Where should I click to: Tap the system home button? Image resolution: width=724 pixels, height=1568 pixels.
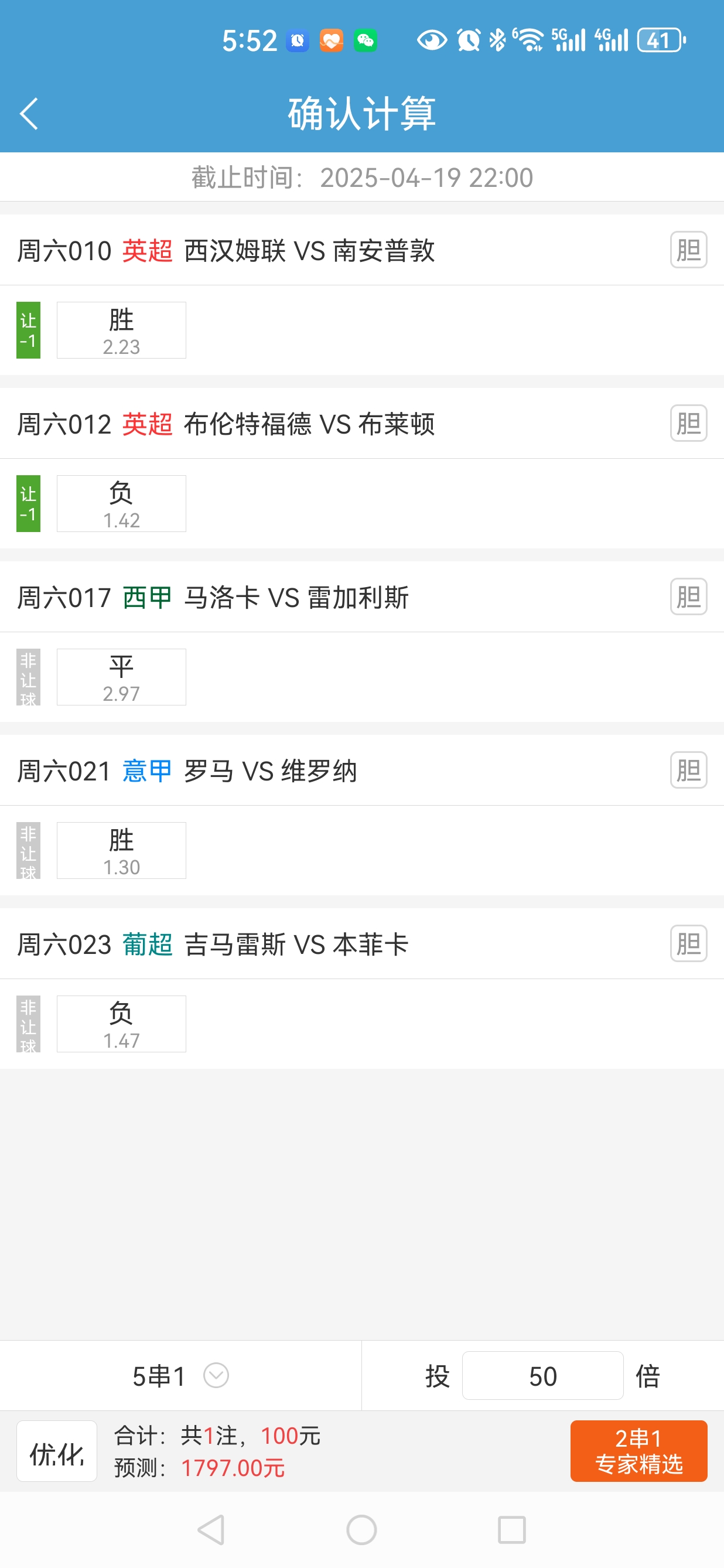361,1530
